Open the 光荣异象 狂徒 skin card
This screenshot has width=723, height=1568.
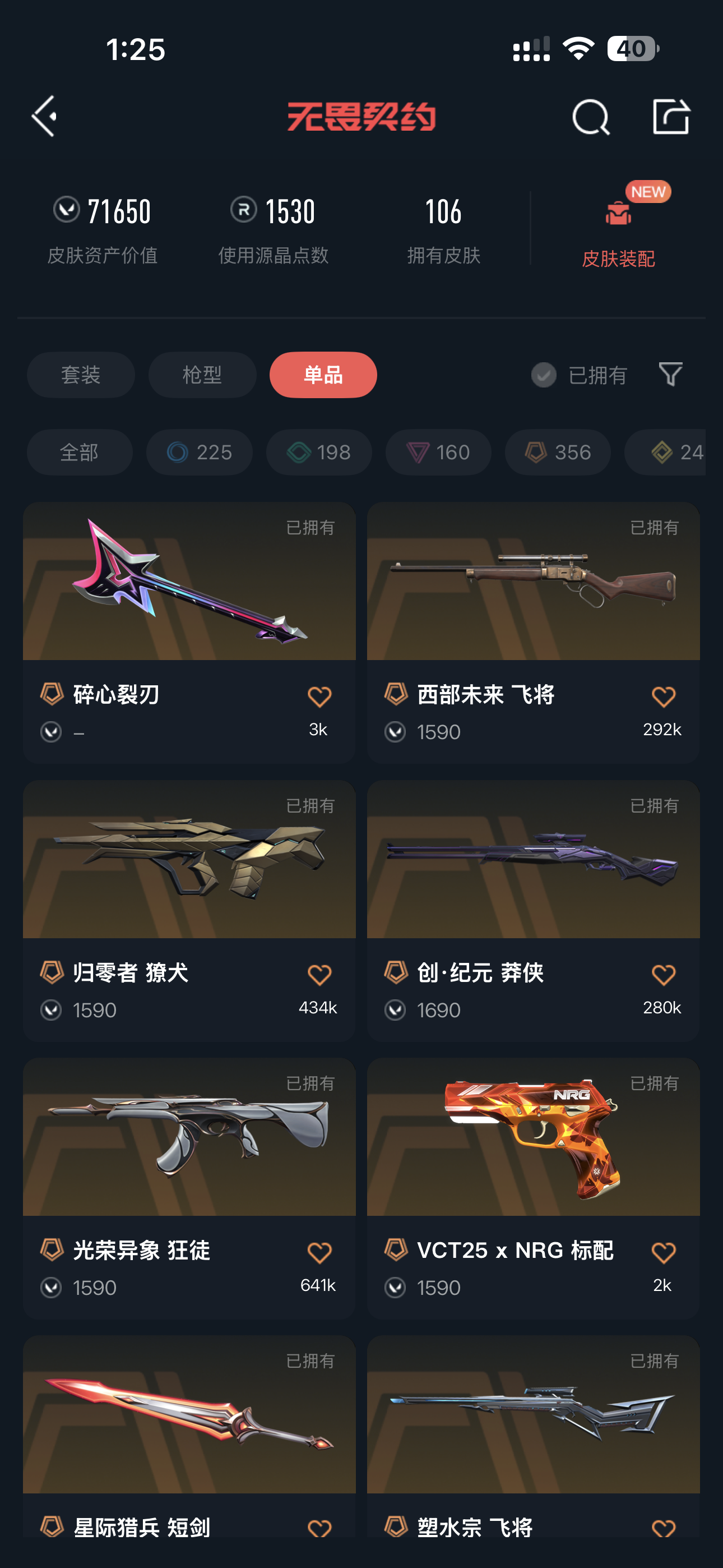point(189,1188)
